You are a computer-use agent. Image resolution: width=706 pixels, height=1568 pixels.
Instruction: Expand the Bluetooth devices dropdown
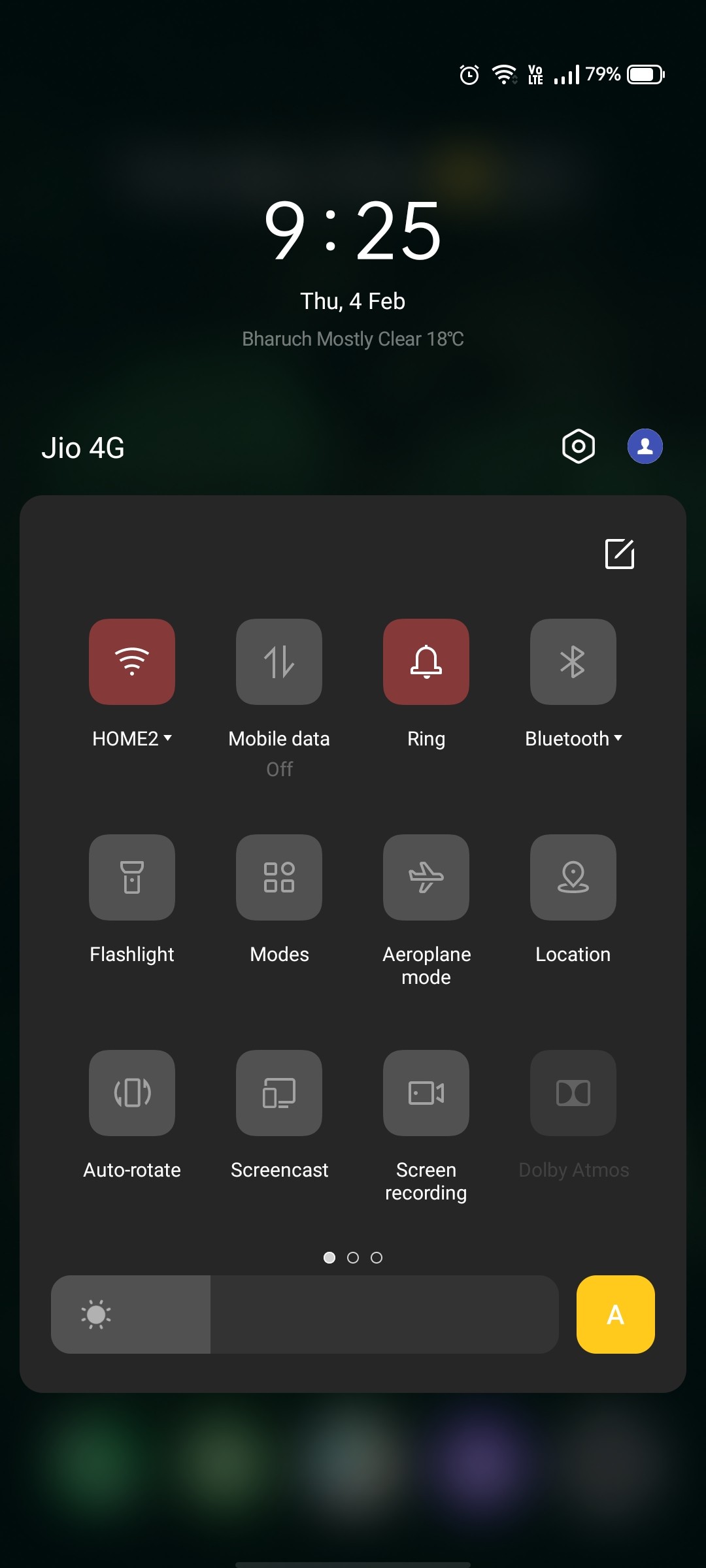pyautogui.click(x=574, y=739)
